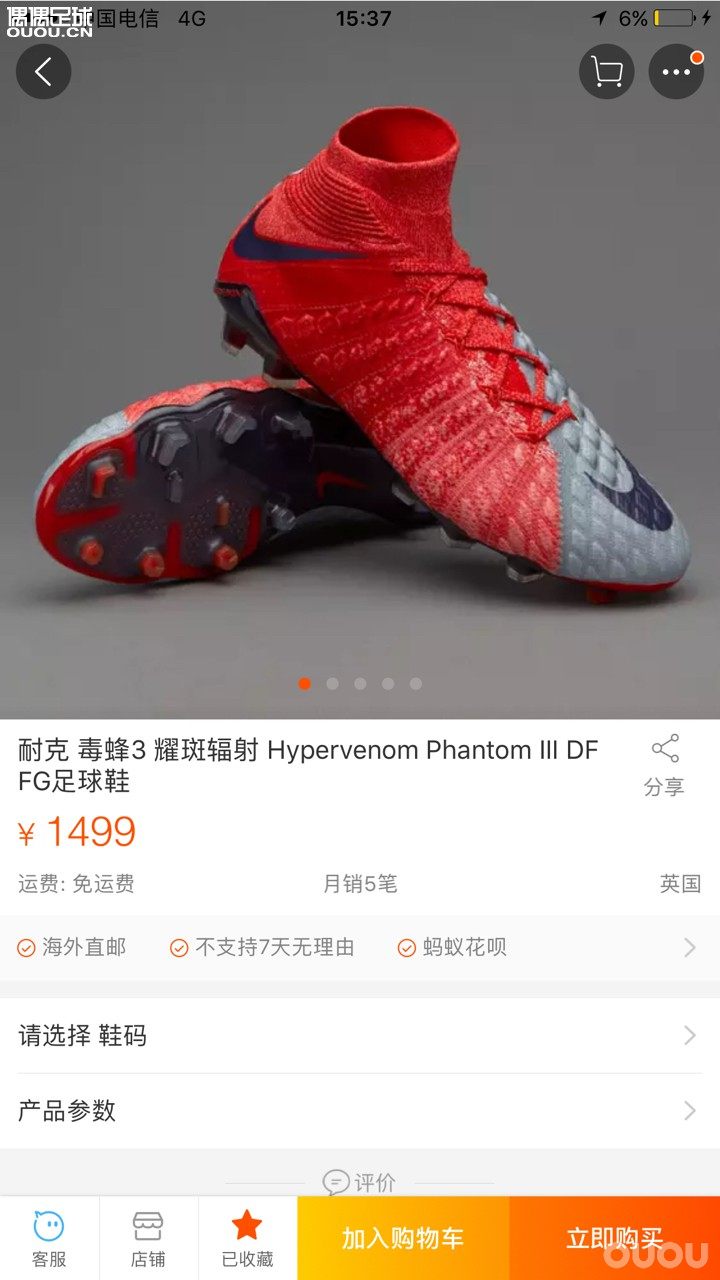Image resolution: width=720 pixels, height=1280 pixels.
Task: Open the shopping cart icon
Action: (606, 72)
